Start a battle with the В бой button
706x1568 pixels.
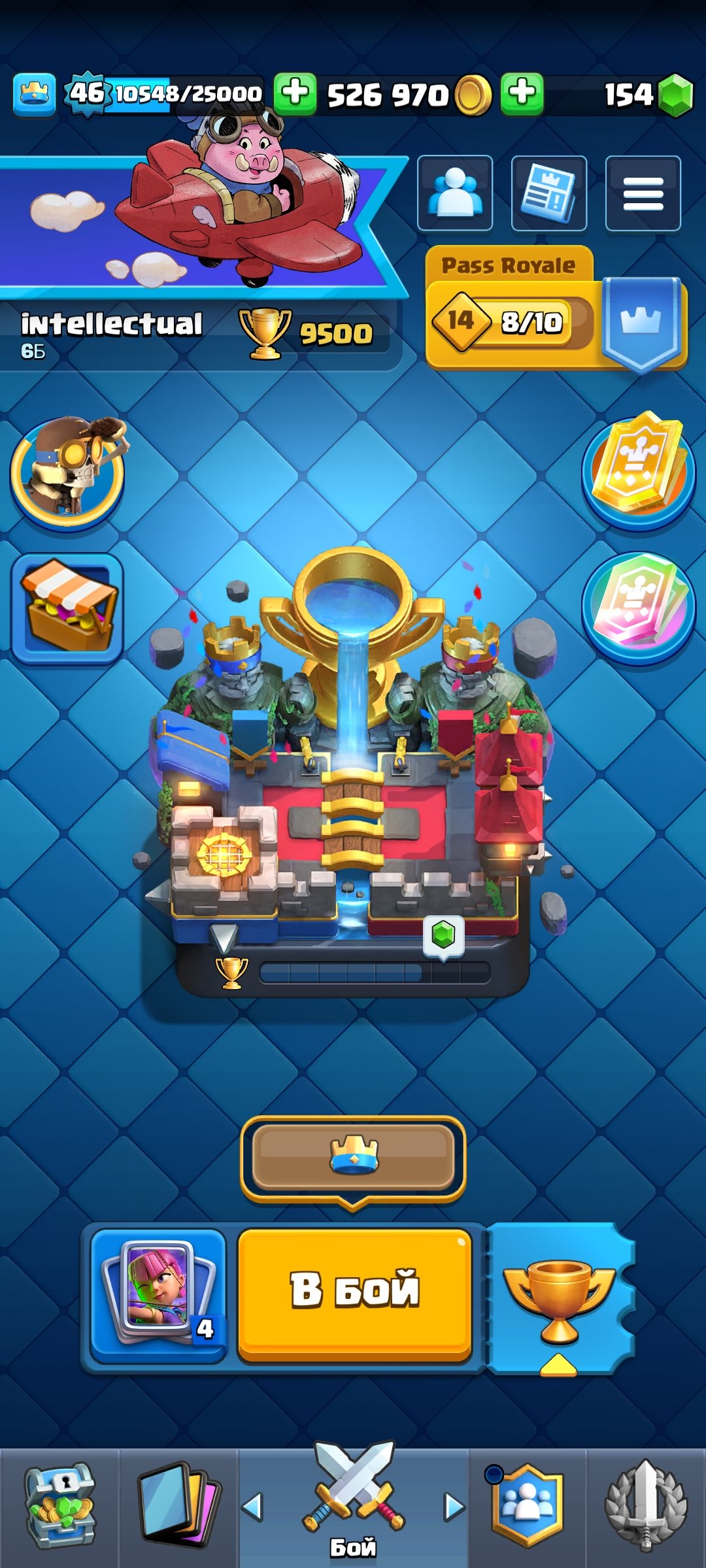tap(354, 1295)
